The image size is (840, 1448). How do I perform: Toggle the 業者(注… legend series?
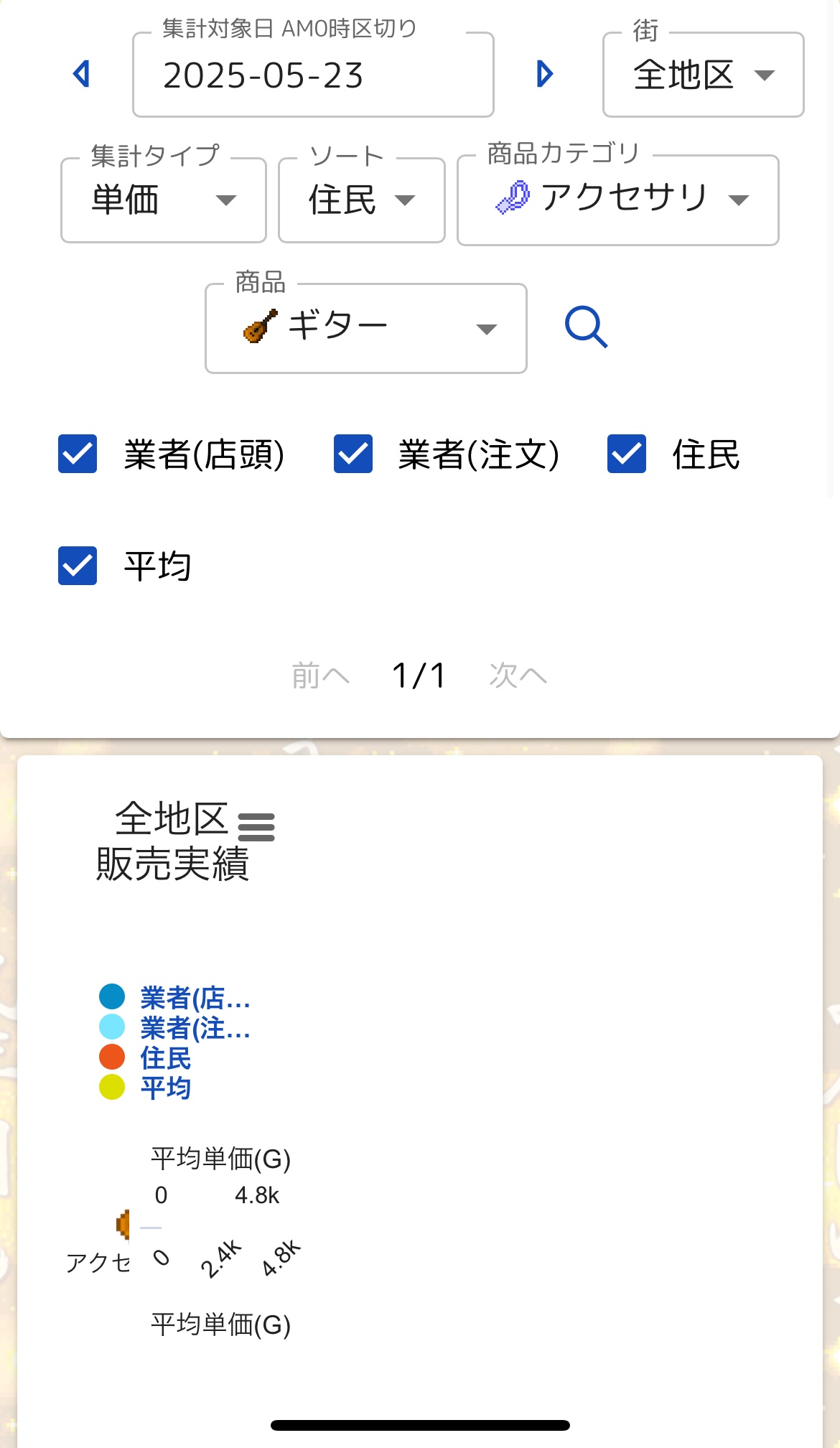[x=175, y=1027]
